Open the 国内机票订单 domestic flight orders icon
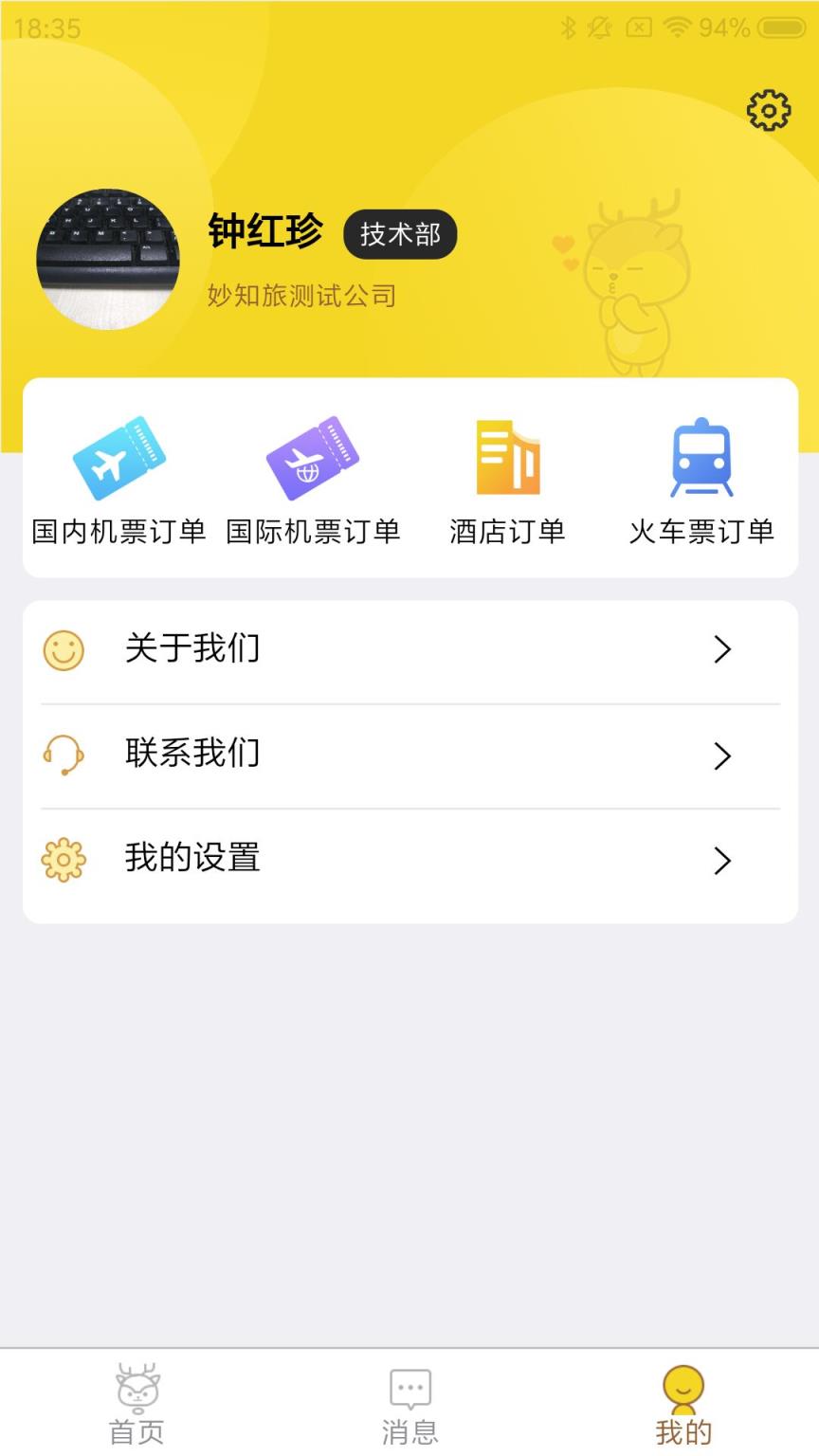The width and height of the screenshot is (819, 1456). coord(118,458)
